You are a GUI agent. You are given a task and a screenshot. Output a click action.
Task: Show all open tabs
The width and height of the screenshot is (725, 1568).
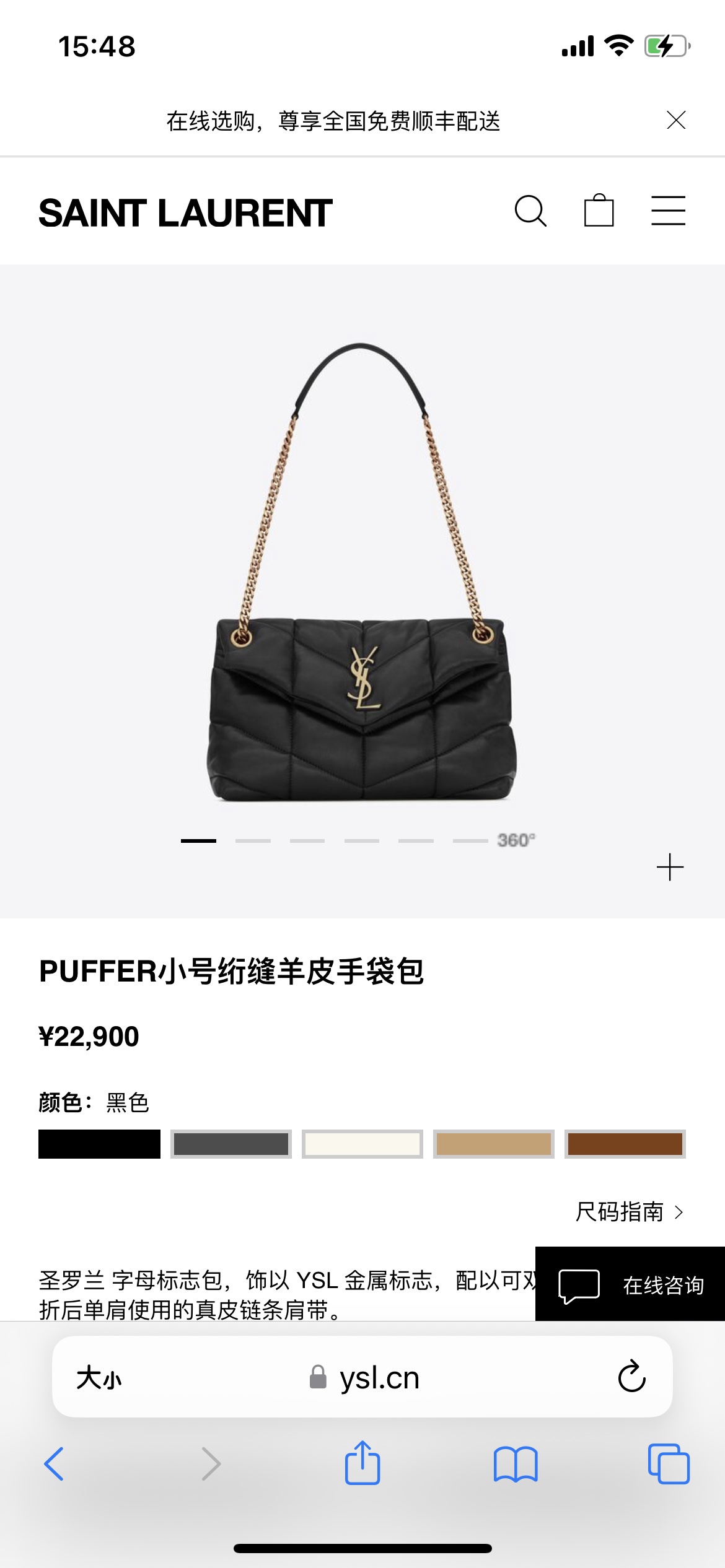[668, 1464]
